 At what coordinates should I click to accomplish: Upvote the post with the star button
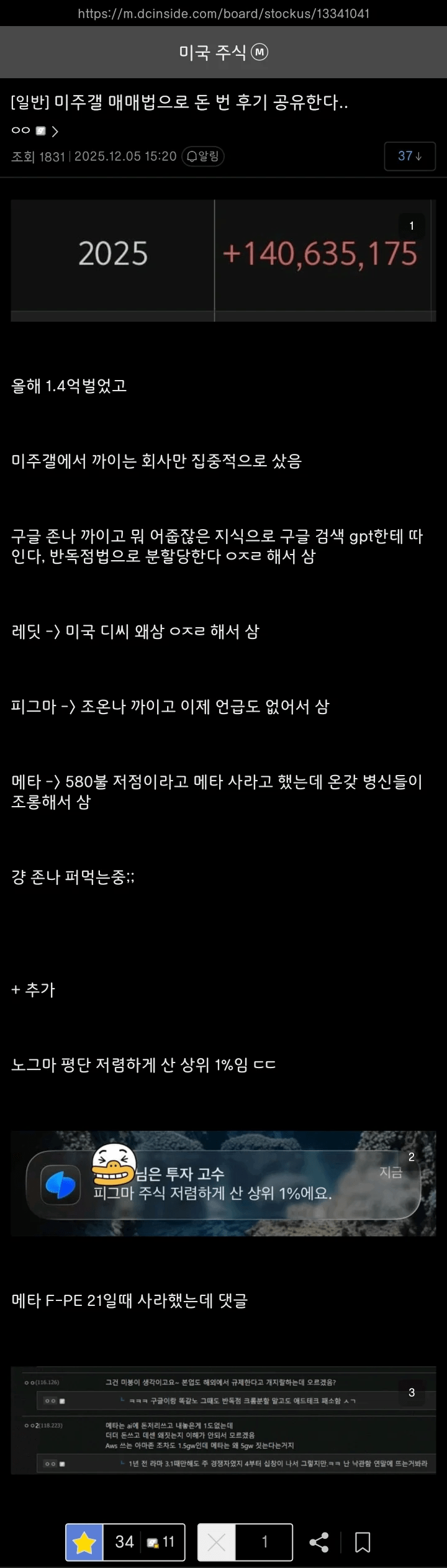(84, 1542)
